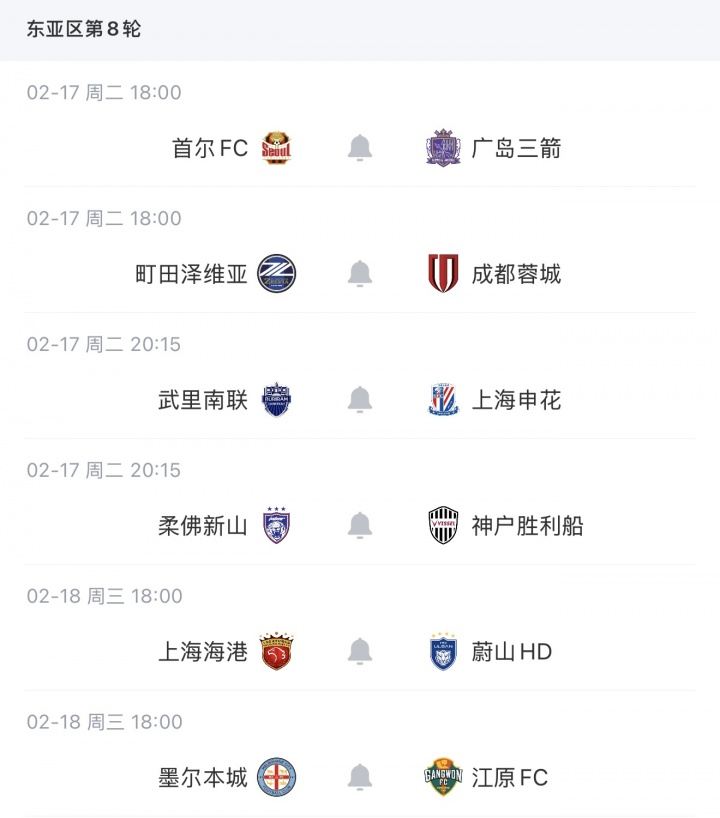
Task: Get notified with bell for 墨尔本城 vs 江原FC
Action: (360, 777)
